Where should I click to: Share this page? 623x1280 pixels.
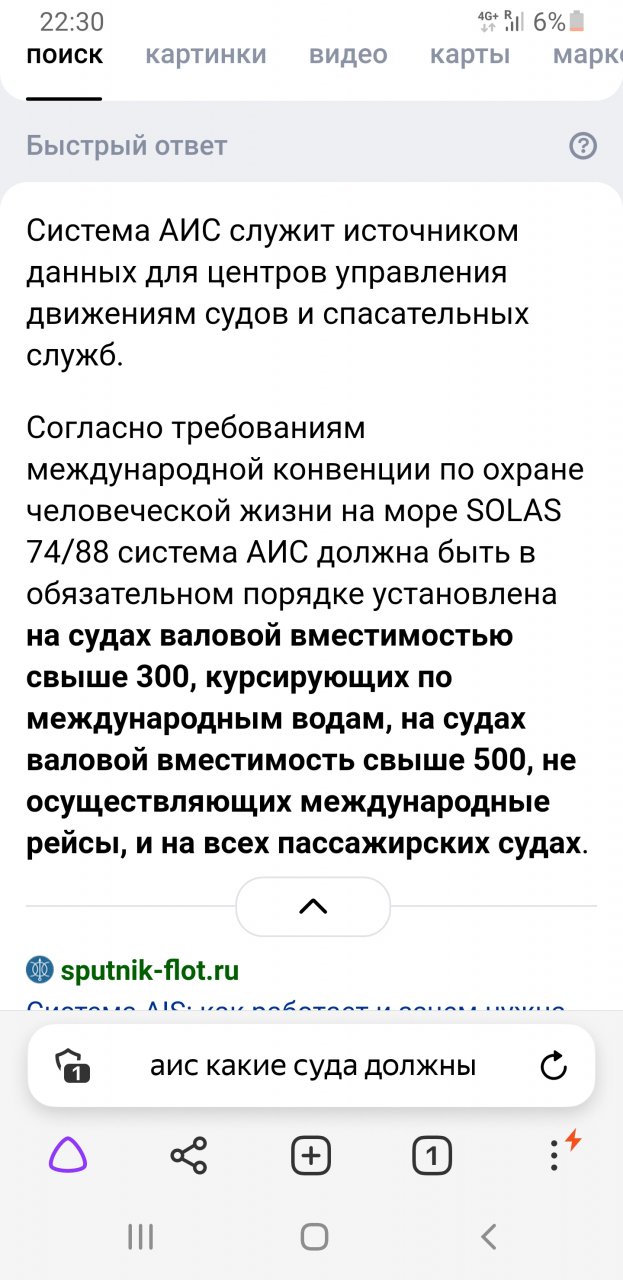pyautogui.click(x=189, y=1157)
